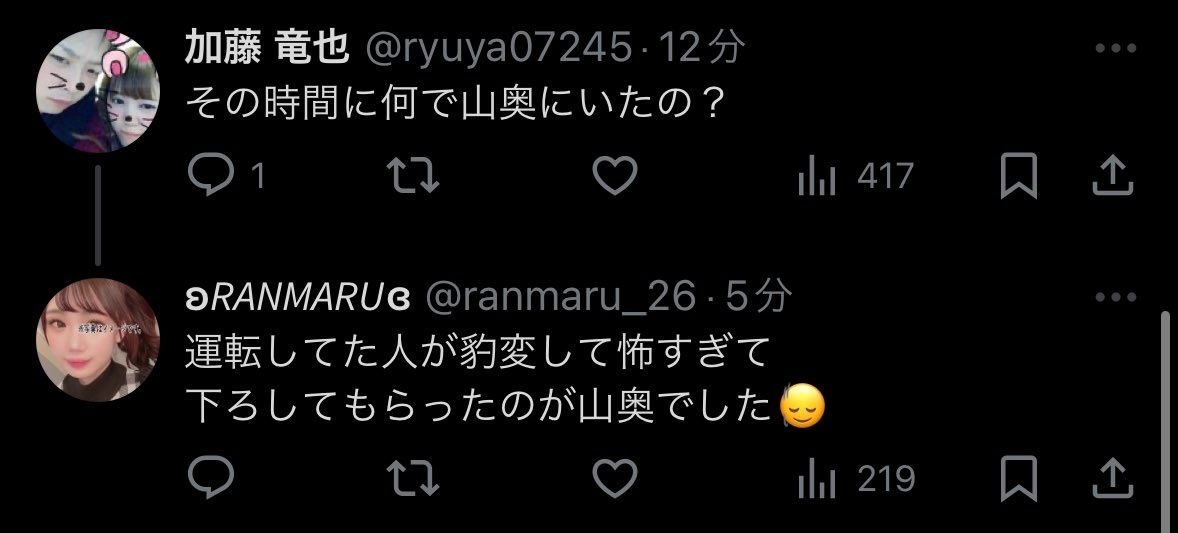Bookmark RANMARU's reply
The image size is (1178, 533).
[1019, 478]
